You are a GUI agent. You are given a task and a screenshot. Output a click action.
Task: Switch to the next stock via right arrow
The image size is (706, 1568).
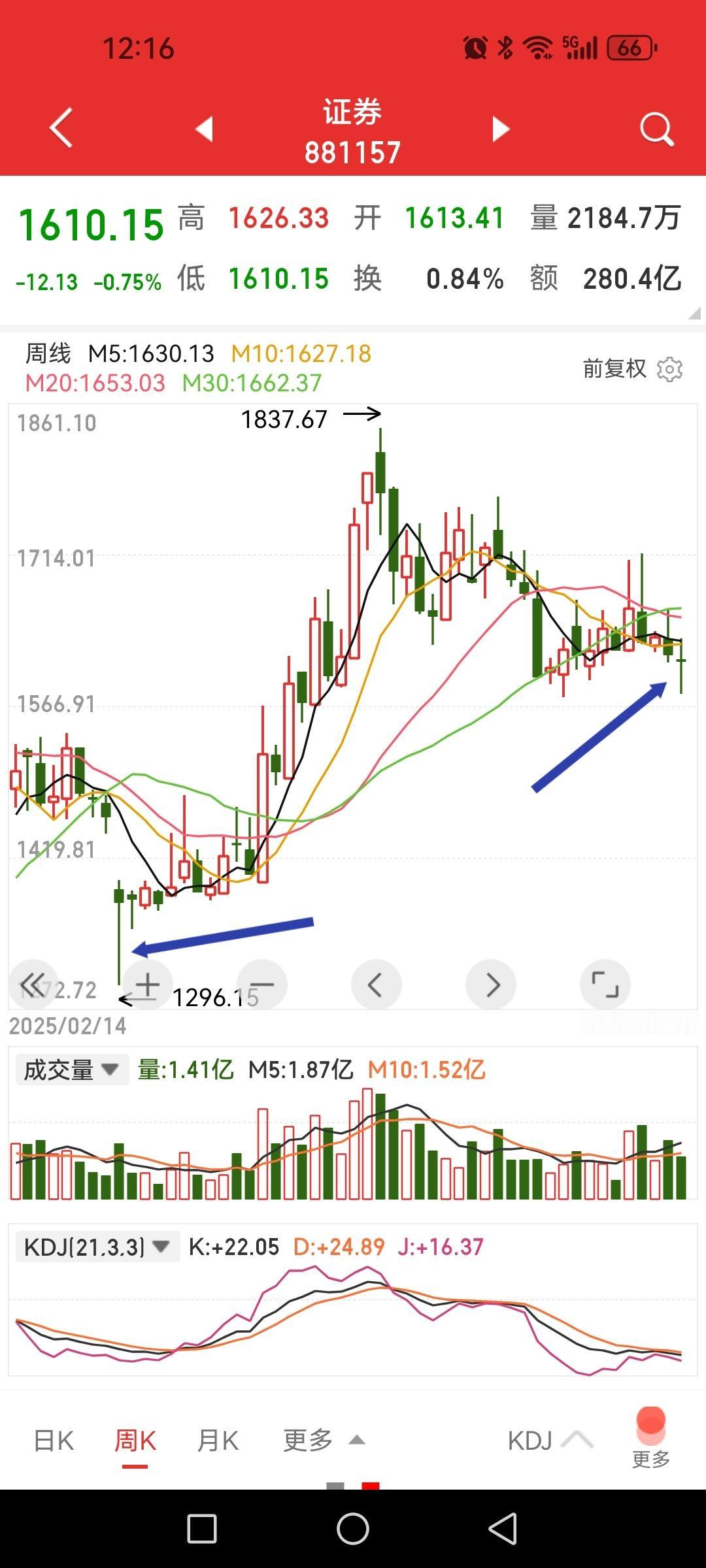point(501,129)
